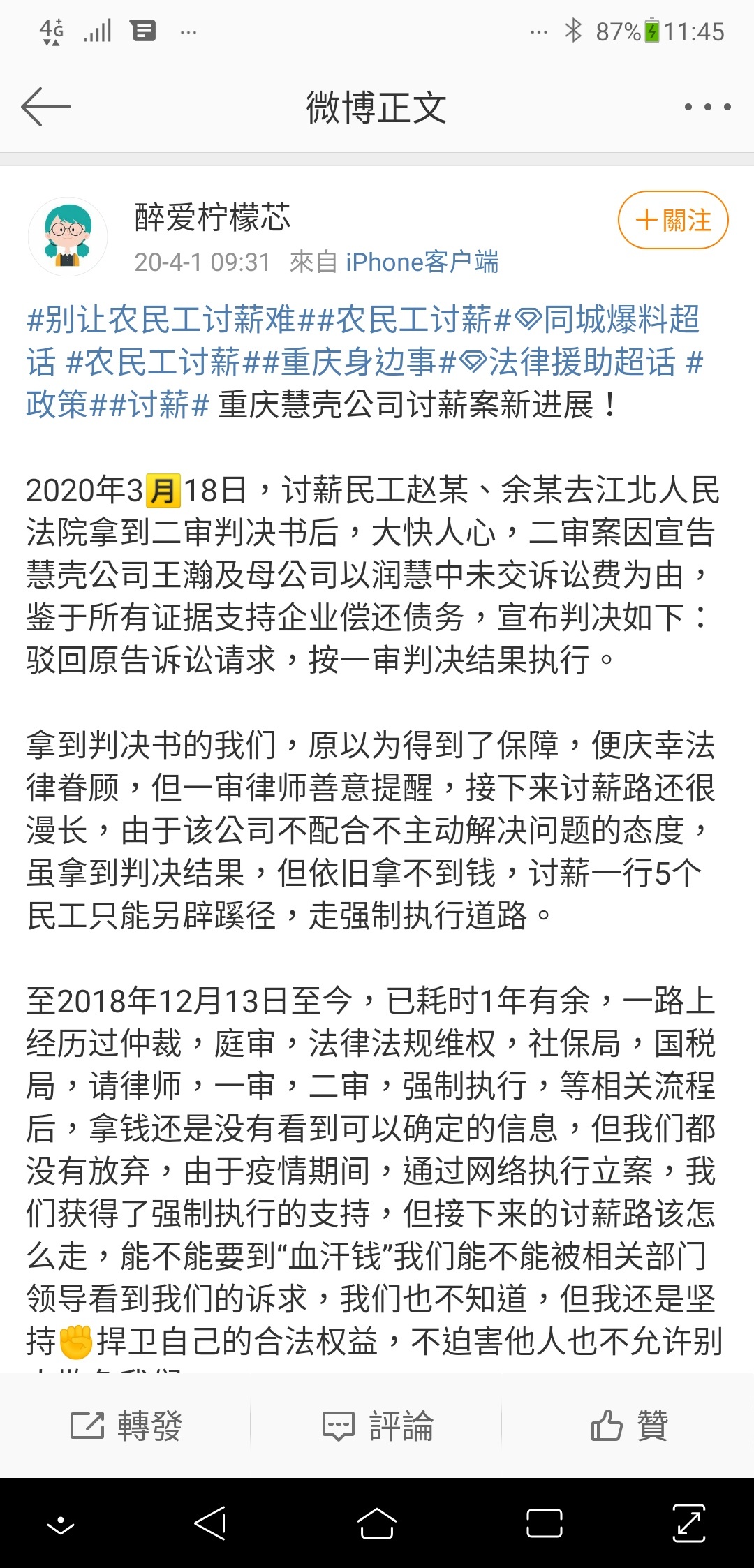Follow user with the +關注 button
This screenshot has height=1568, width=754.
pyautogui.click(x=673, y=220)
